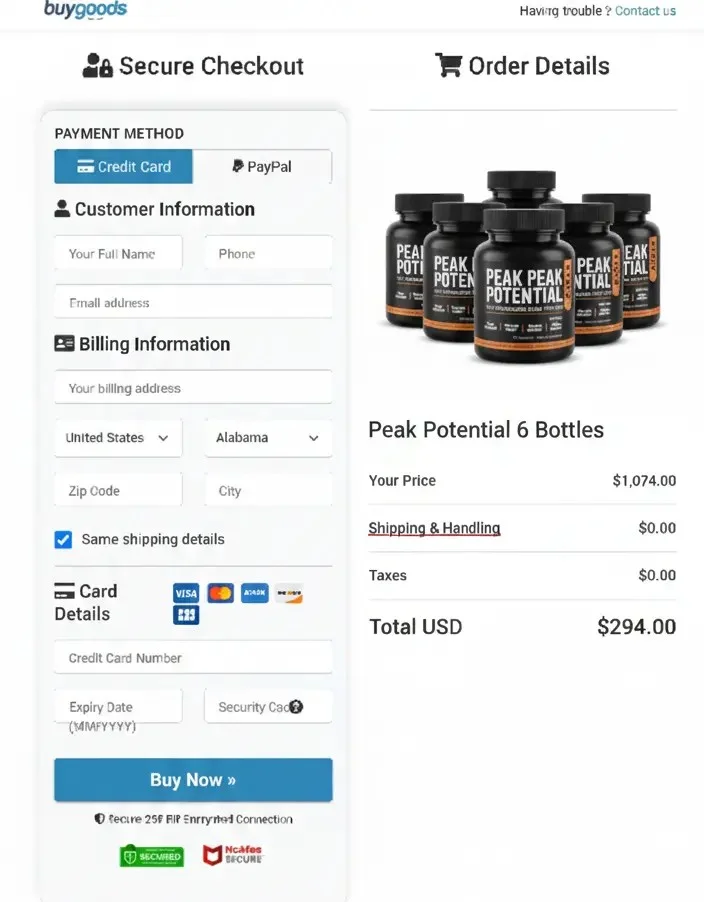
Task: Select Credit Card payment method
Action: 123,167
